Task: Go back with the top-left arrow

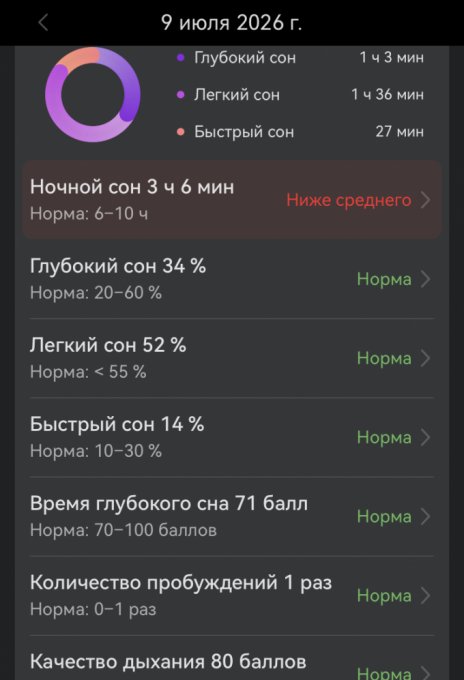Action: coord(43,22)
